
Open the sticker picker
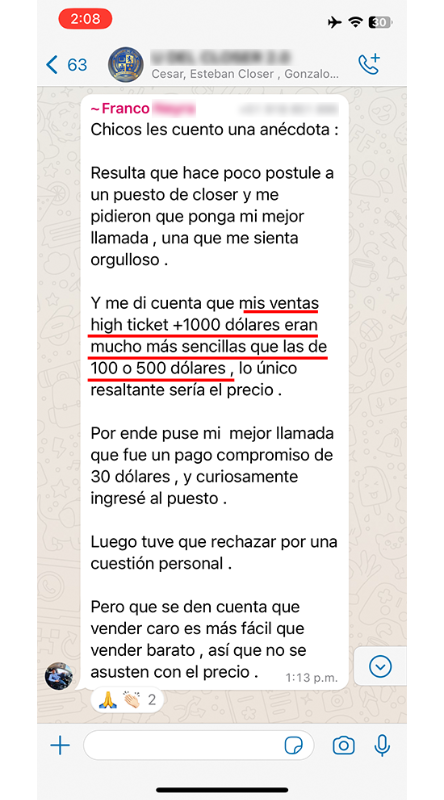pyautogui.click(x=293, y=746)
